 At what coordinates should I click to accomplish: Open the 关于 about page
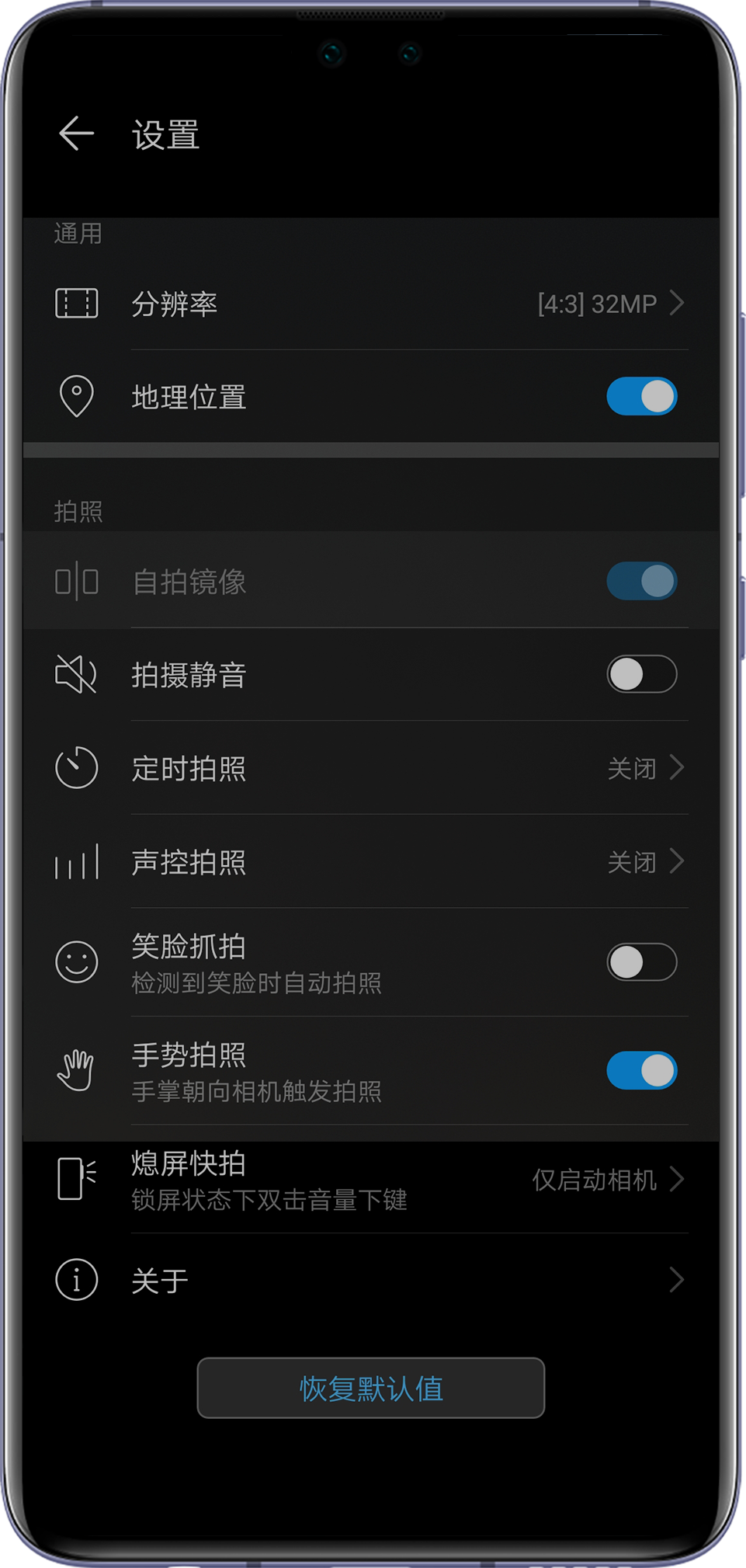(x=370, y=1280)
